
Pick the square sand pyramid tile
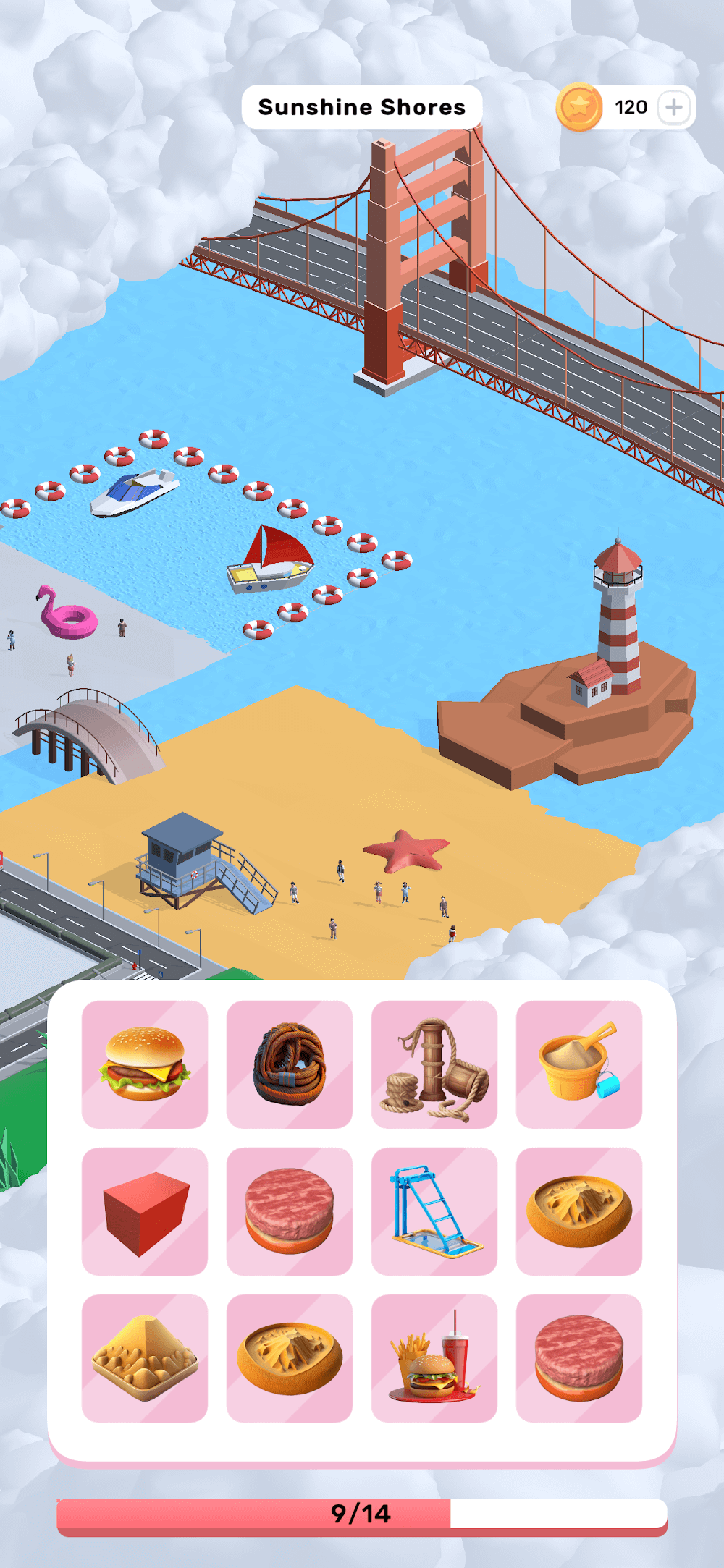[145, 1358]
